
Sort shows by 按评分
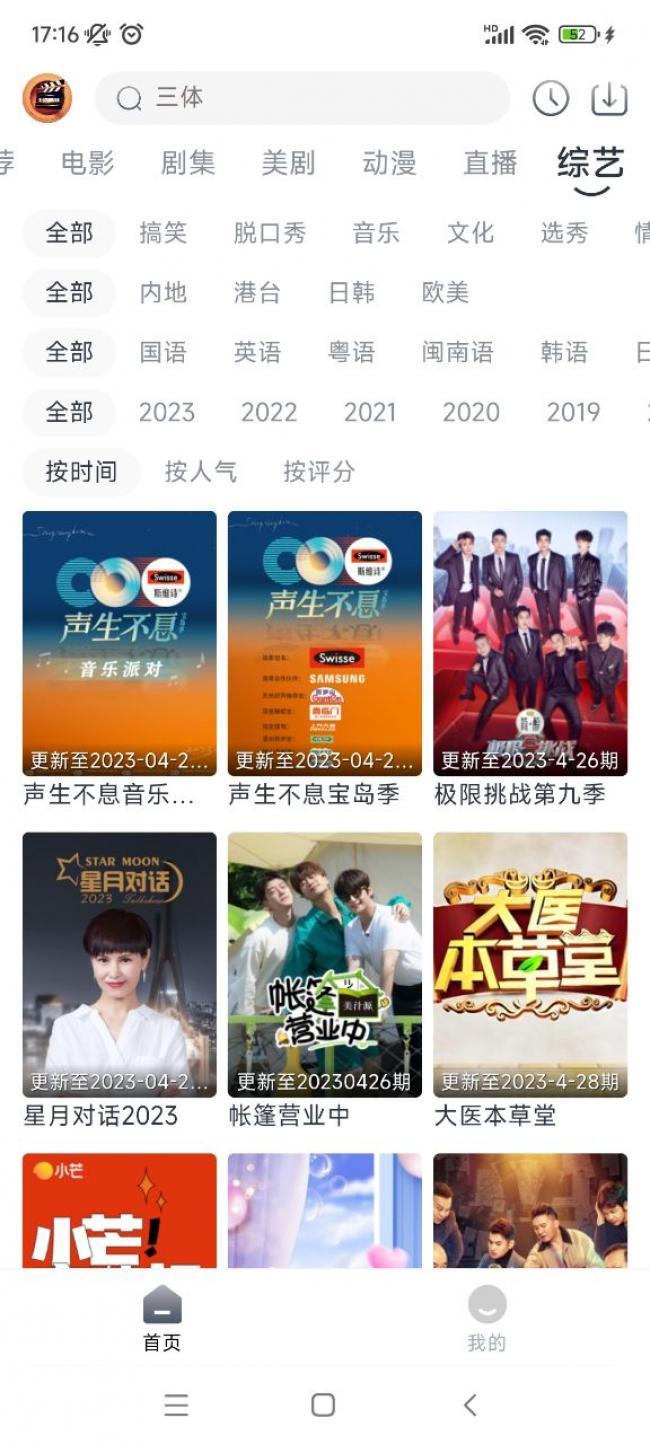(319, 471)
